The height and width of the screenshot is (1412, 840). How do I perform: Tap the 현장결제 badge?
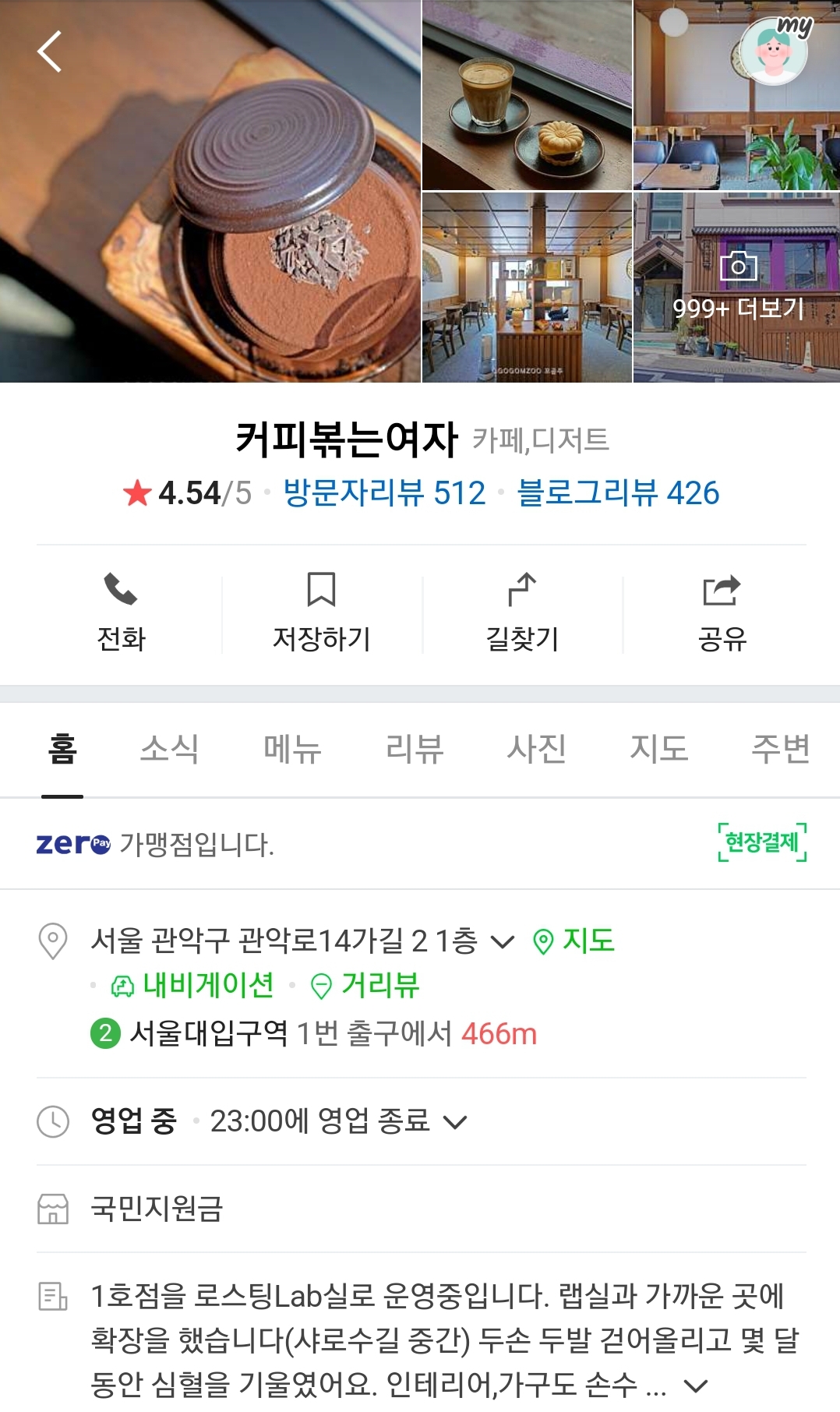pyautogui.click(x=760, y=843)
